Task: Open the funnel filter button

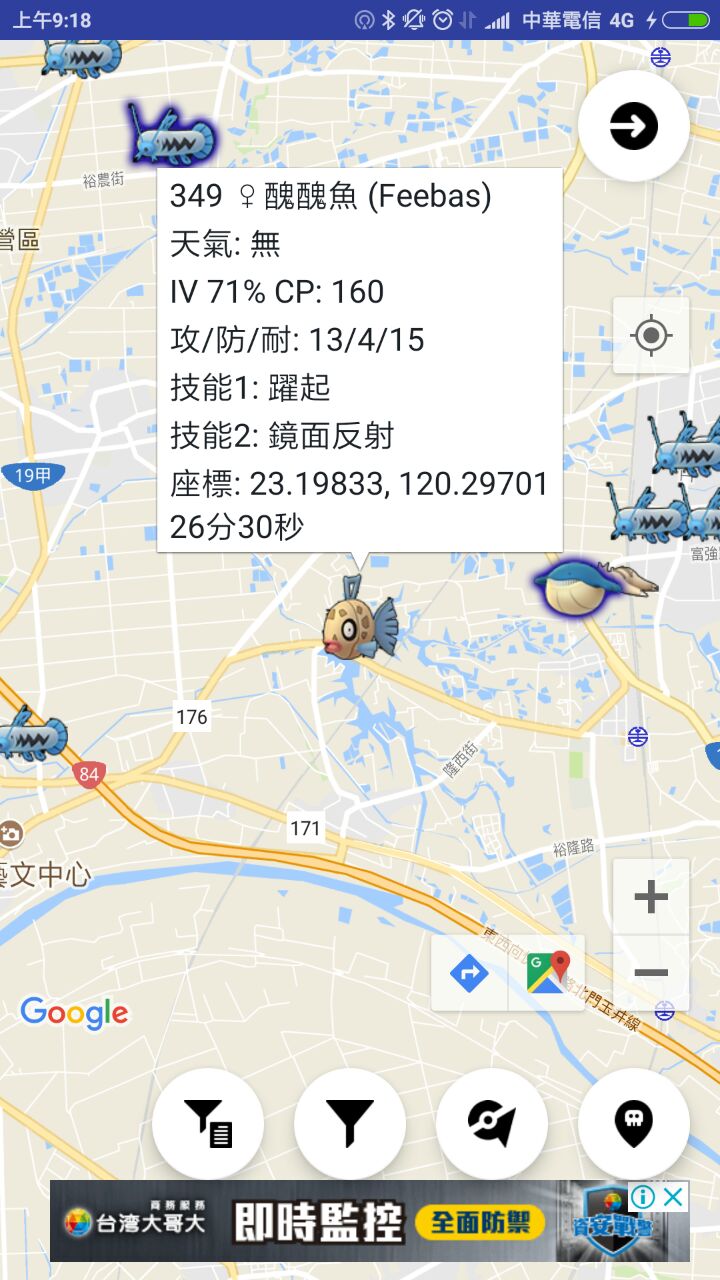Action: pyautogui.click(x=350, y=1123)
